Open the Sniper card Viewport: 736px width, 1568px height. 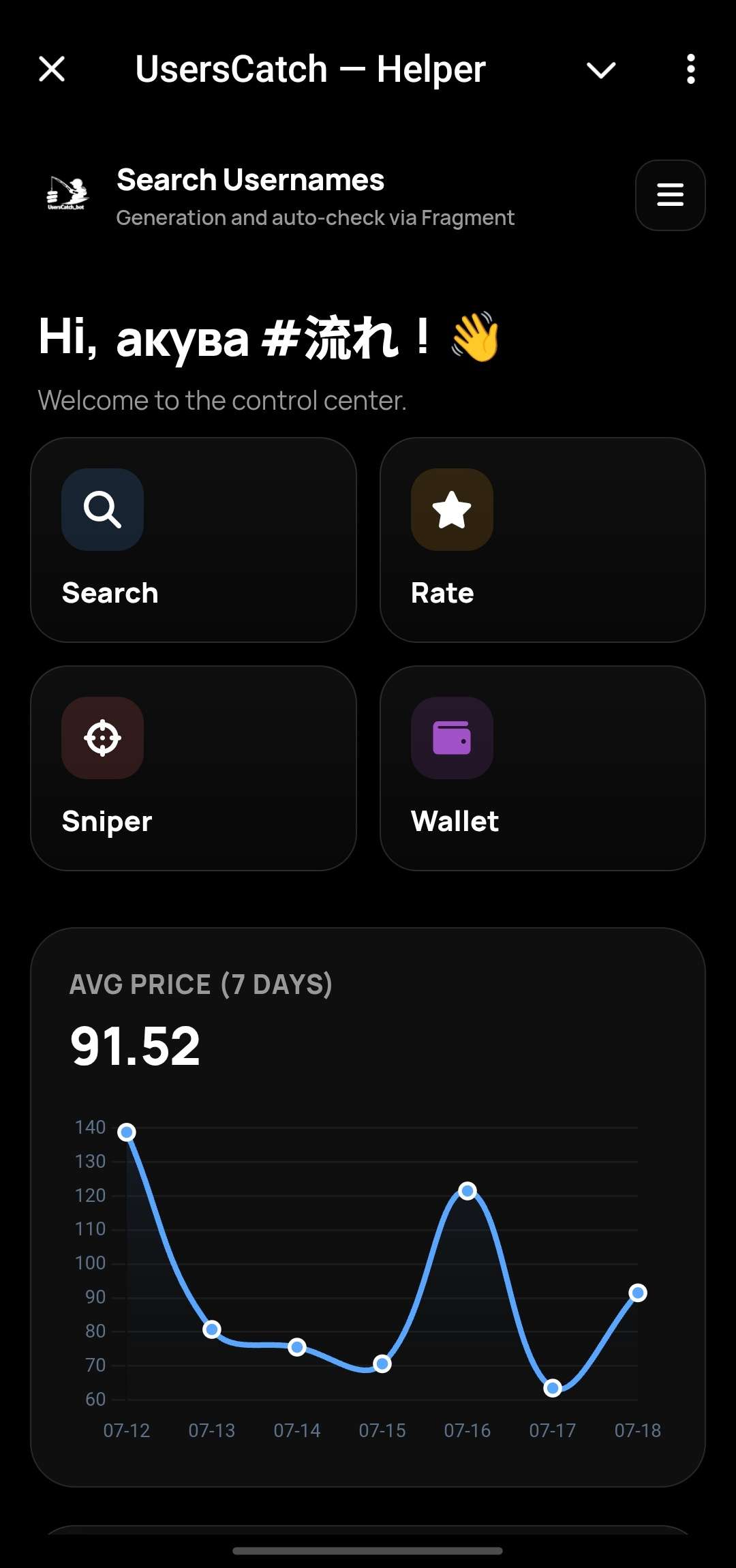click(x=194, y=768)
